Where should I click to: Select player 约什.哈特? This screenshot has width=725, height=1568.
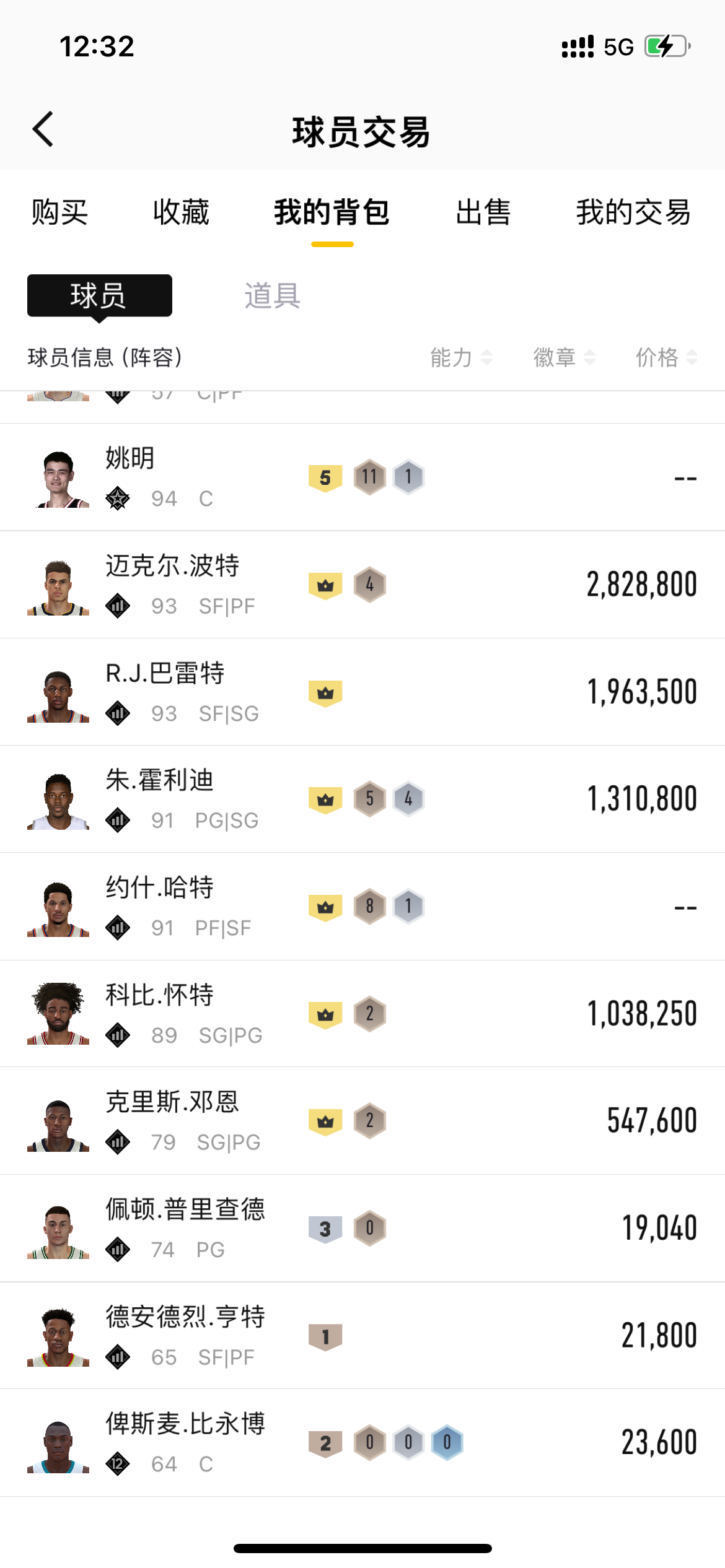coord(362,907)
